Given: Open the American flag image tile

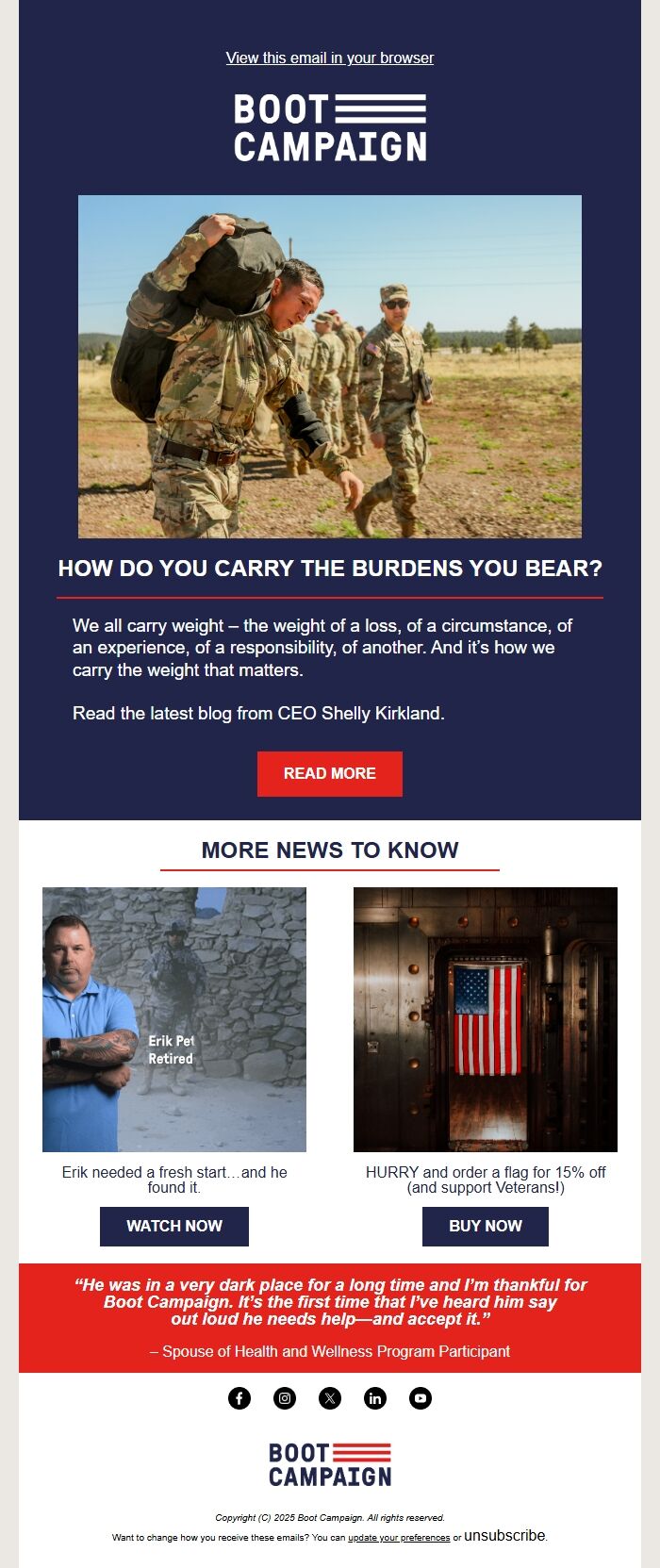Looking at the screenshot, I should click(485, 1018).
